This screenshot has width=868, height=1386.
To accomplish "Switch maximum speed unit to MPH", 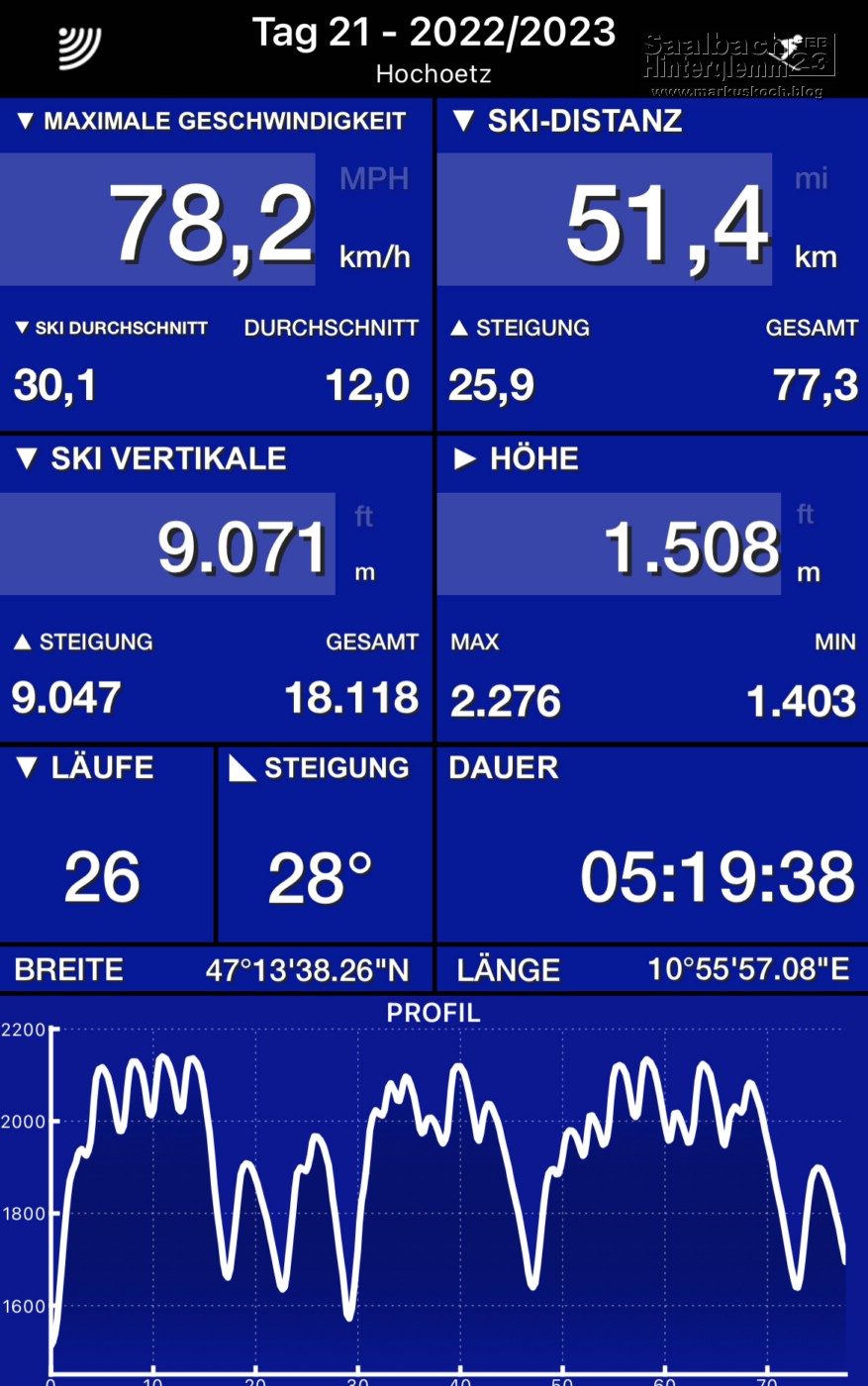I will (x=373, y=179).
